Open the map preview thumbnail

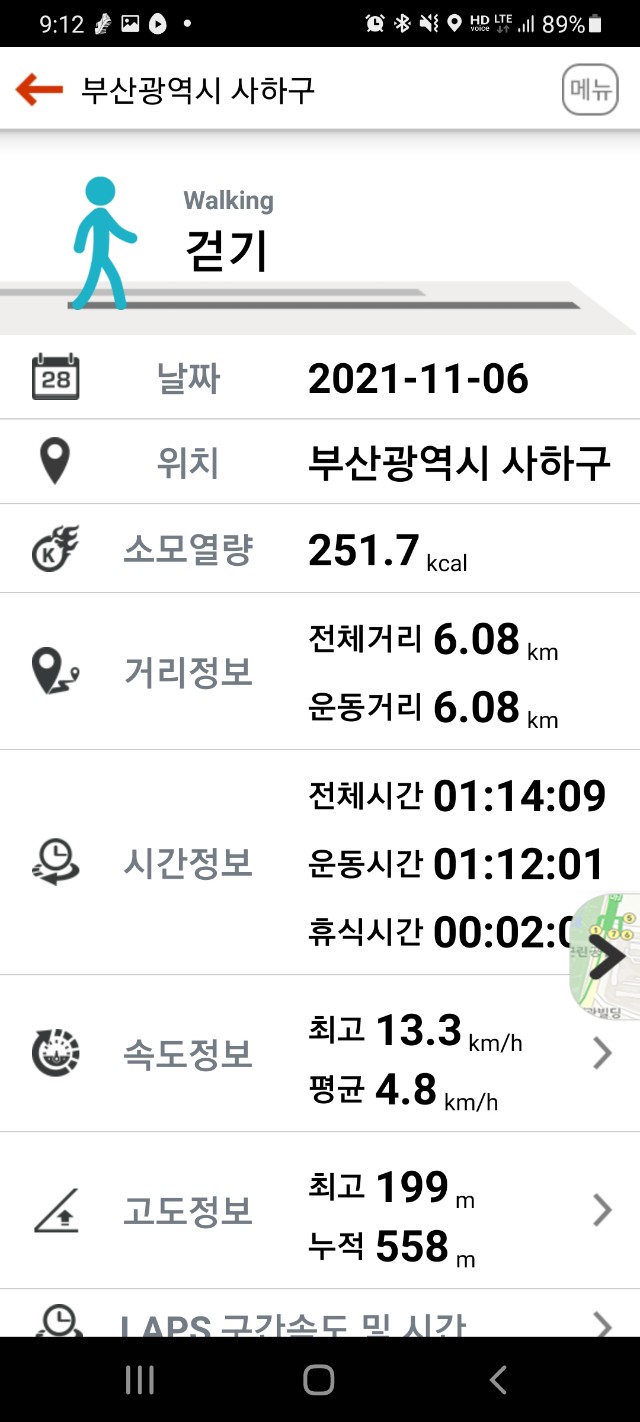point(606,956)
